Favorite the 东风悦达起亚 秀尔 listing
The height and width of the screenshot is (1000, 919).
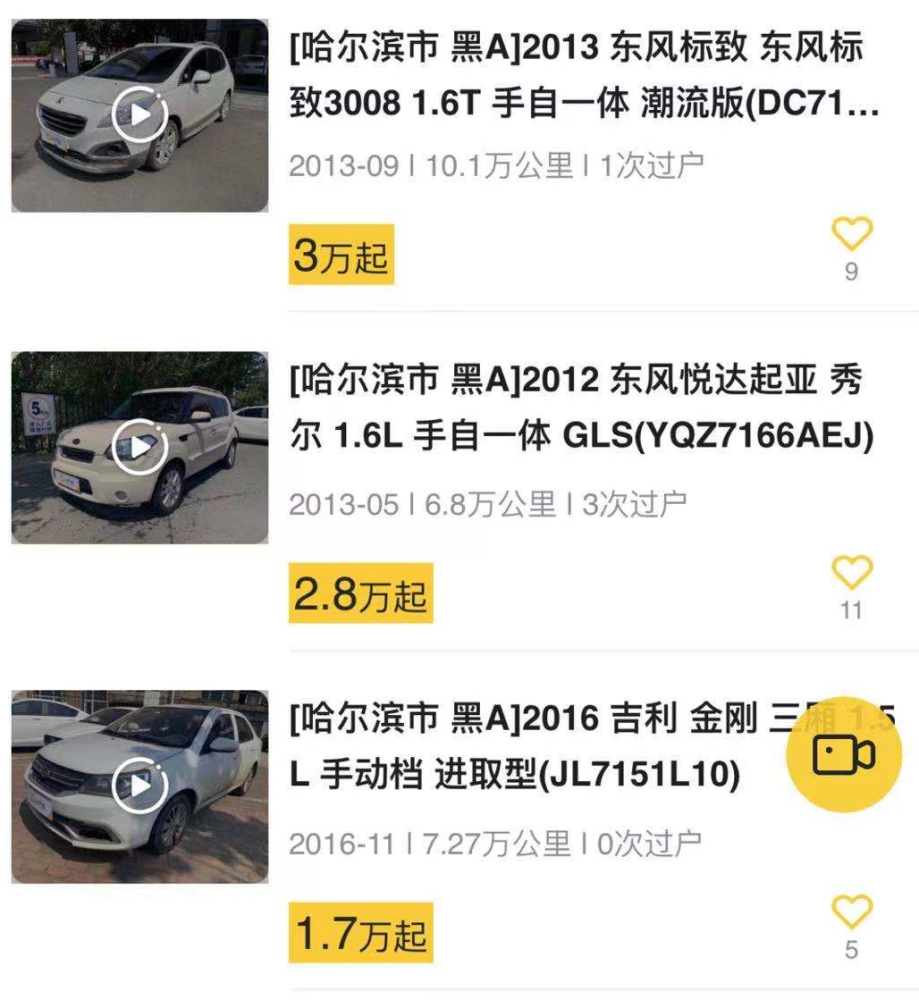coord(852,574)
